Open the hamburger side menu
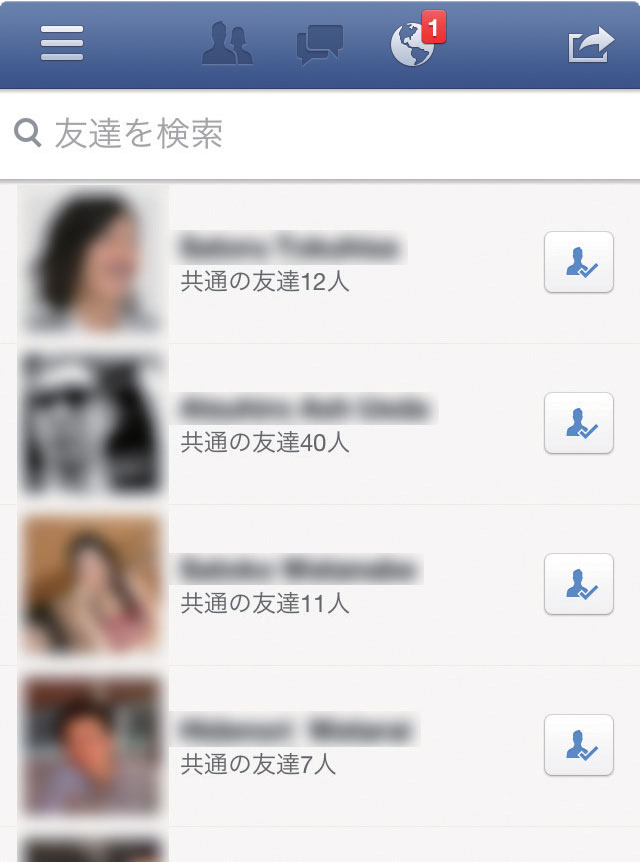The height and width of the screenshot is (862, 640). coord(62,44)
